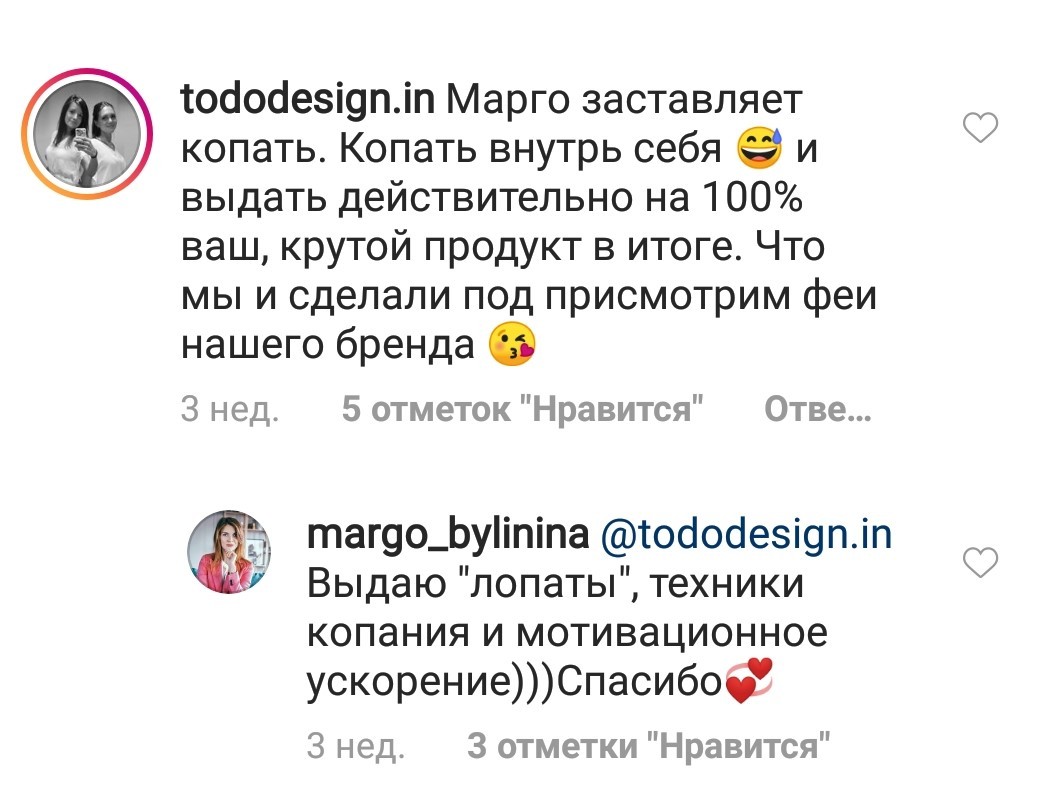Open margo_bylinina username in the reply
The image size is (1049, 790).
pos(448,535)
